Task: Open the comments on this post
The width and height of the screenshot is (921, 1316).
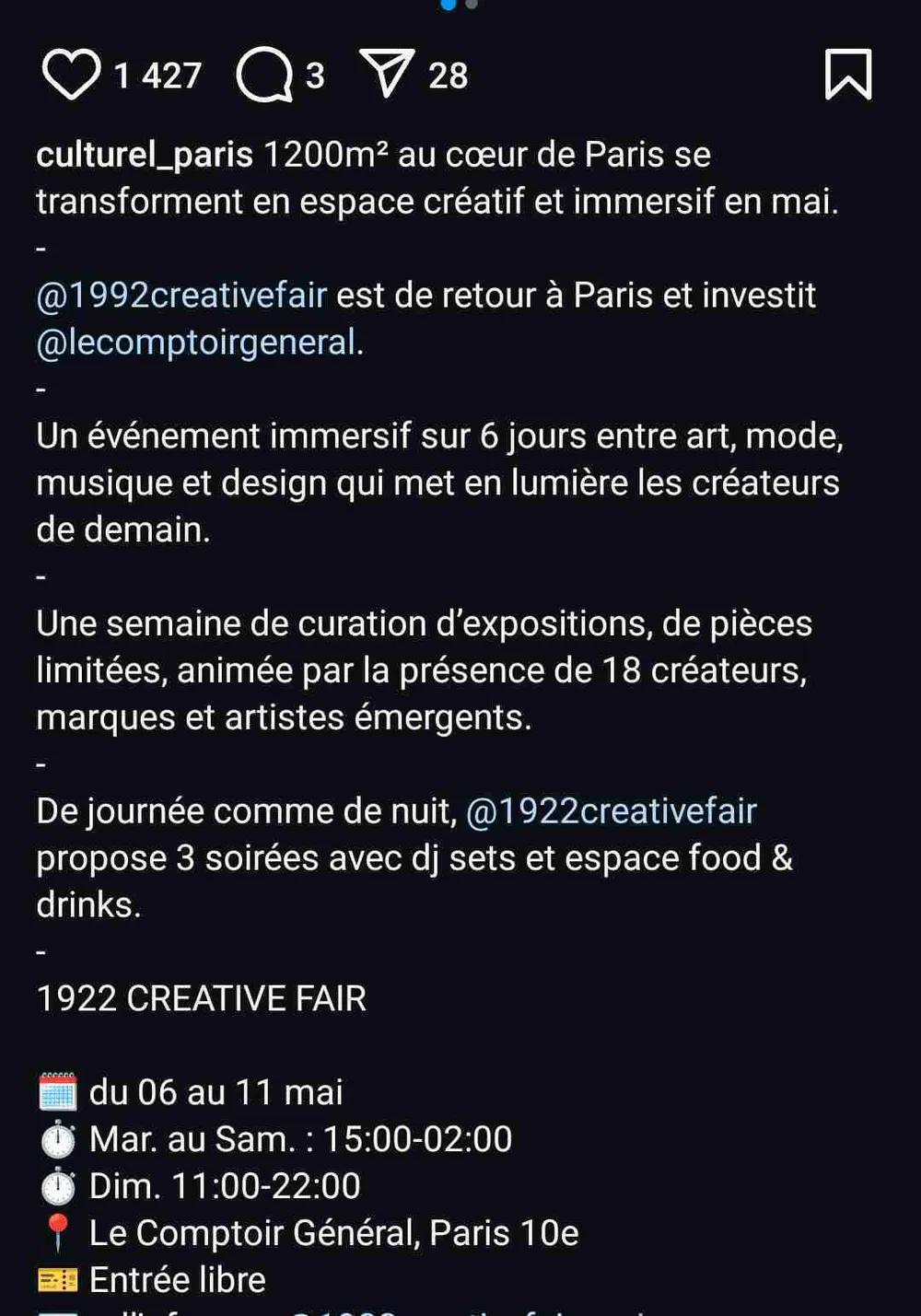Action: (263, 75)
